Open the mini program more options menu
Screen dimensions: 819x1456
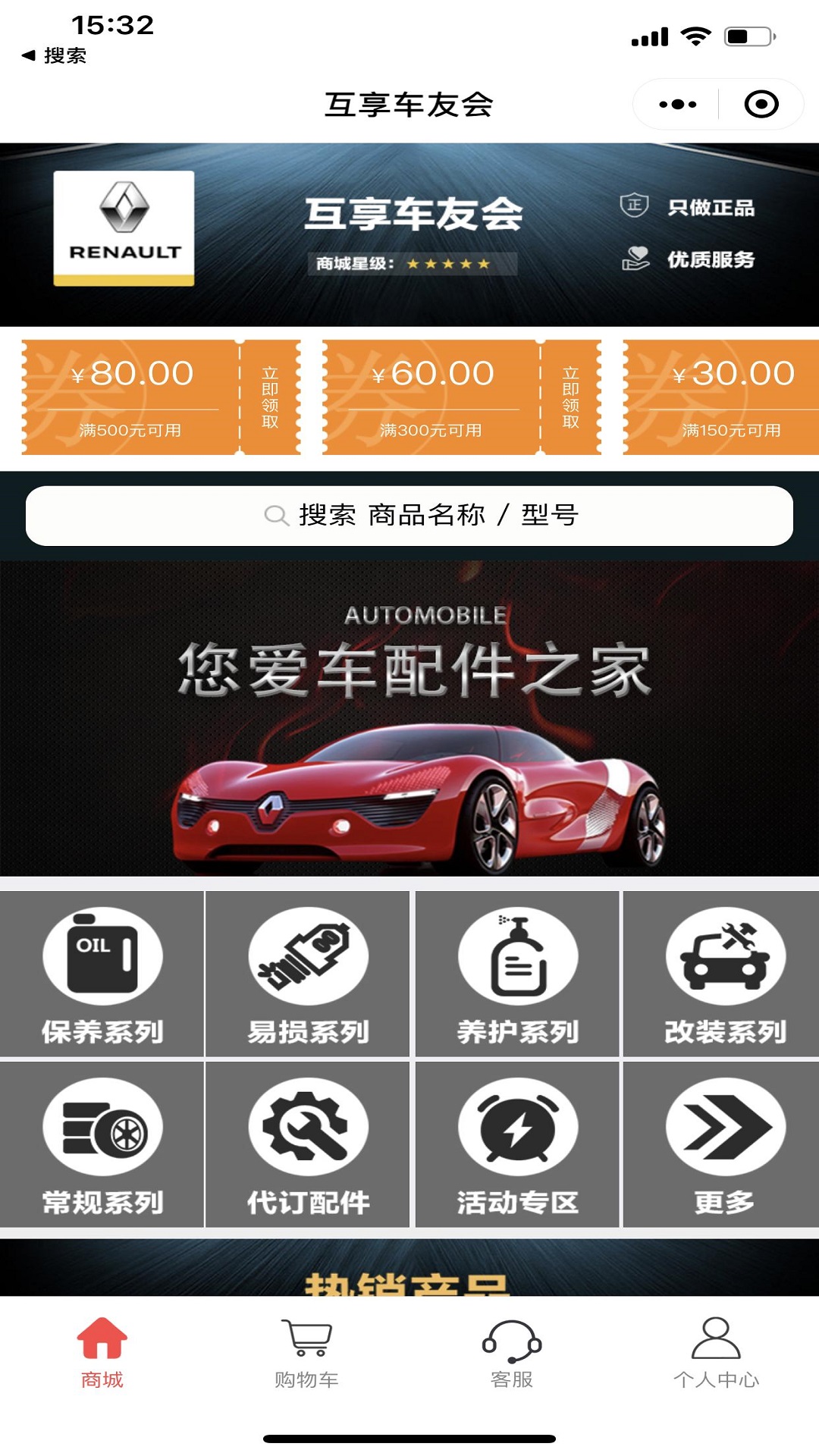[x=677, y=105]
